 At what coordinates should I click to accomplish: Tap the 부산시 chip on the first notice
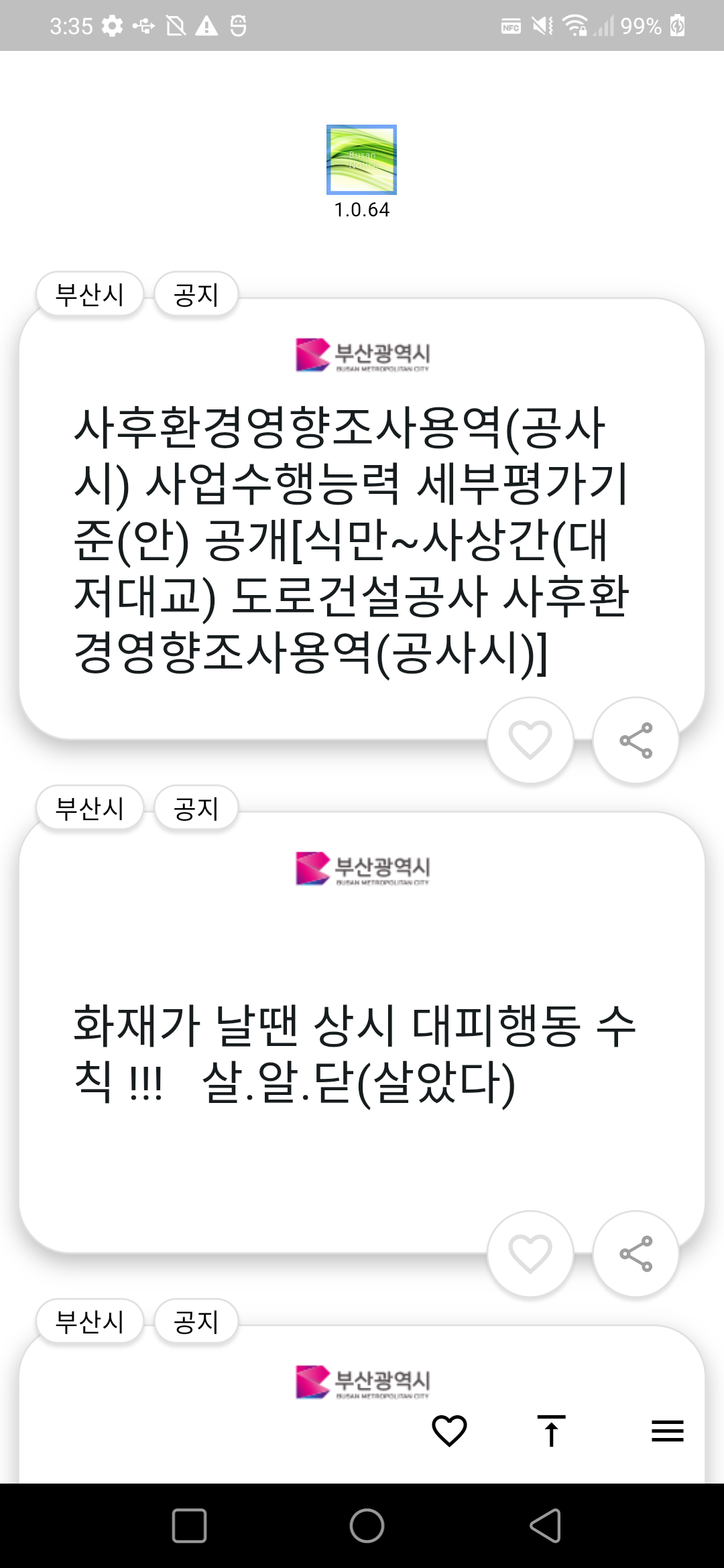pyautogui.click(x=90, y=295)
